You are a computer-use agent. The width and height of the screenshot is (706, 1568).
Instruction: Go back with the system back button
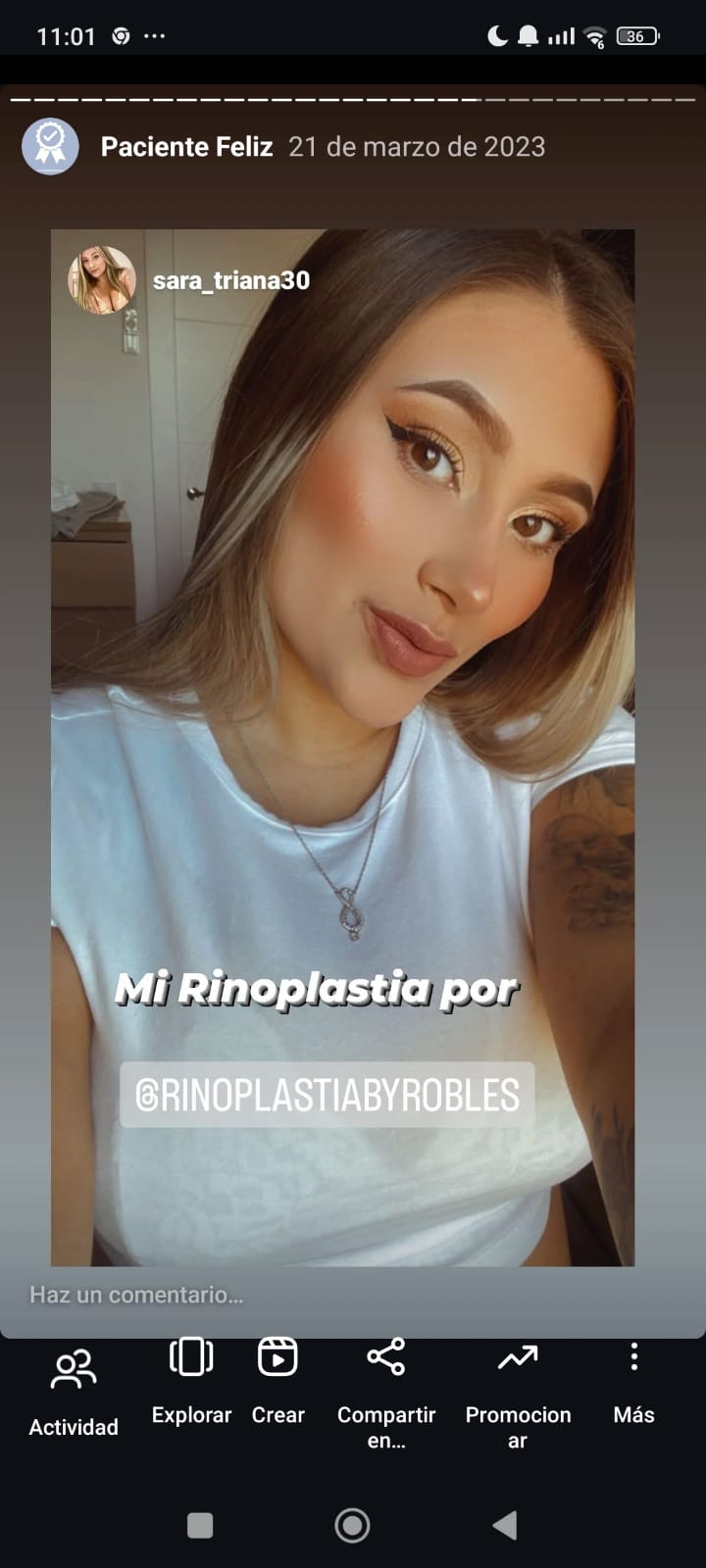click(x=505, y=1525)
